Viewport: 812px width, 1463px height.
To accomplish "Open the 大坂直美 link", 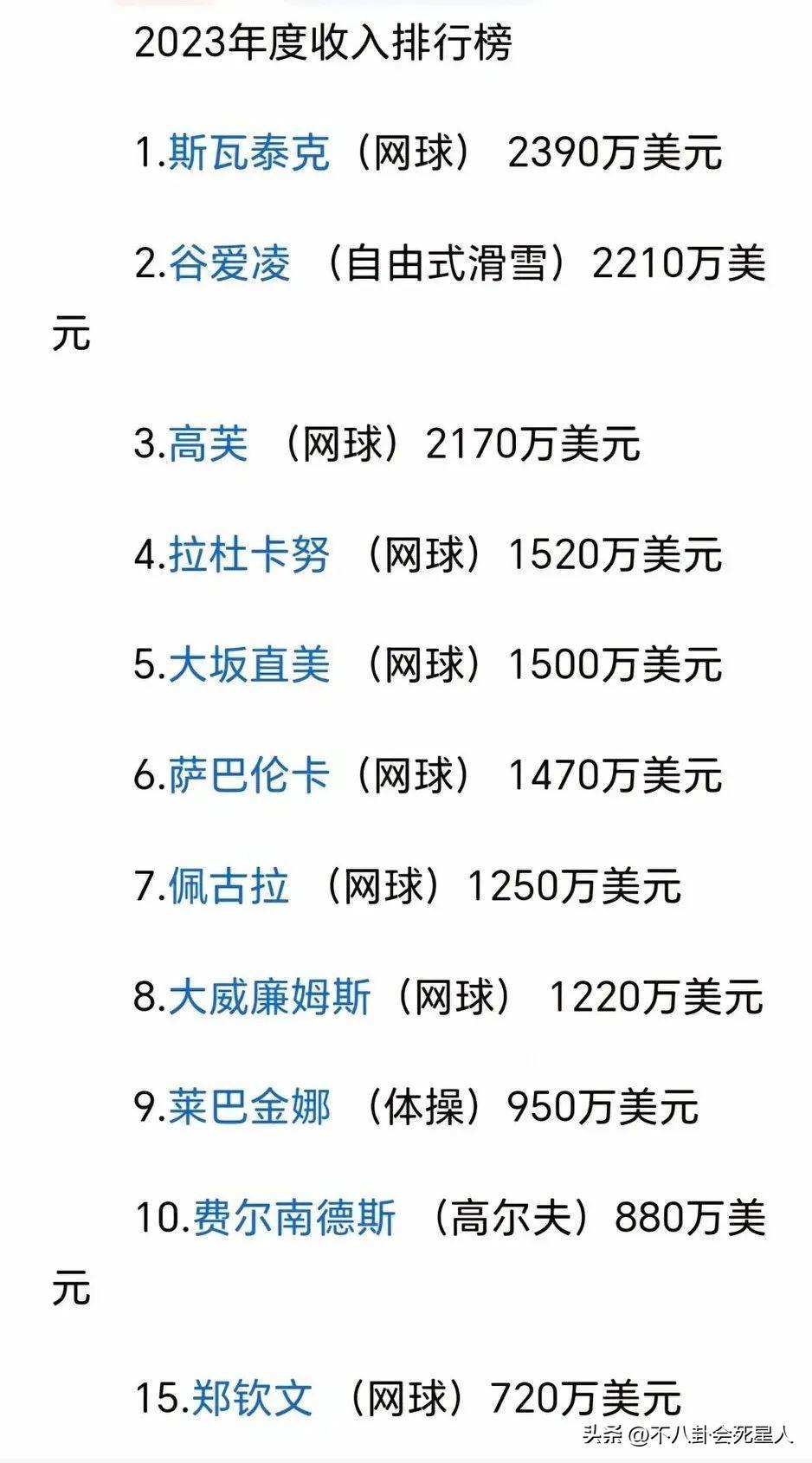I will pos(248,665).
